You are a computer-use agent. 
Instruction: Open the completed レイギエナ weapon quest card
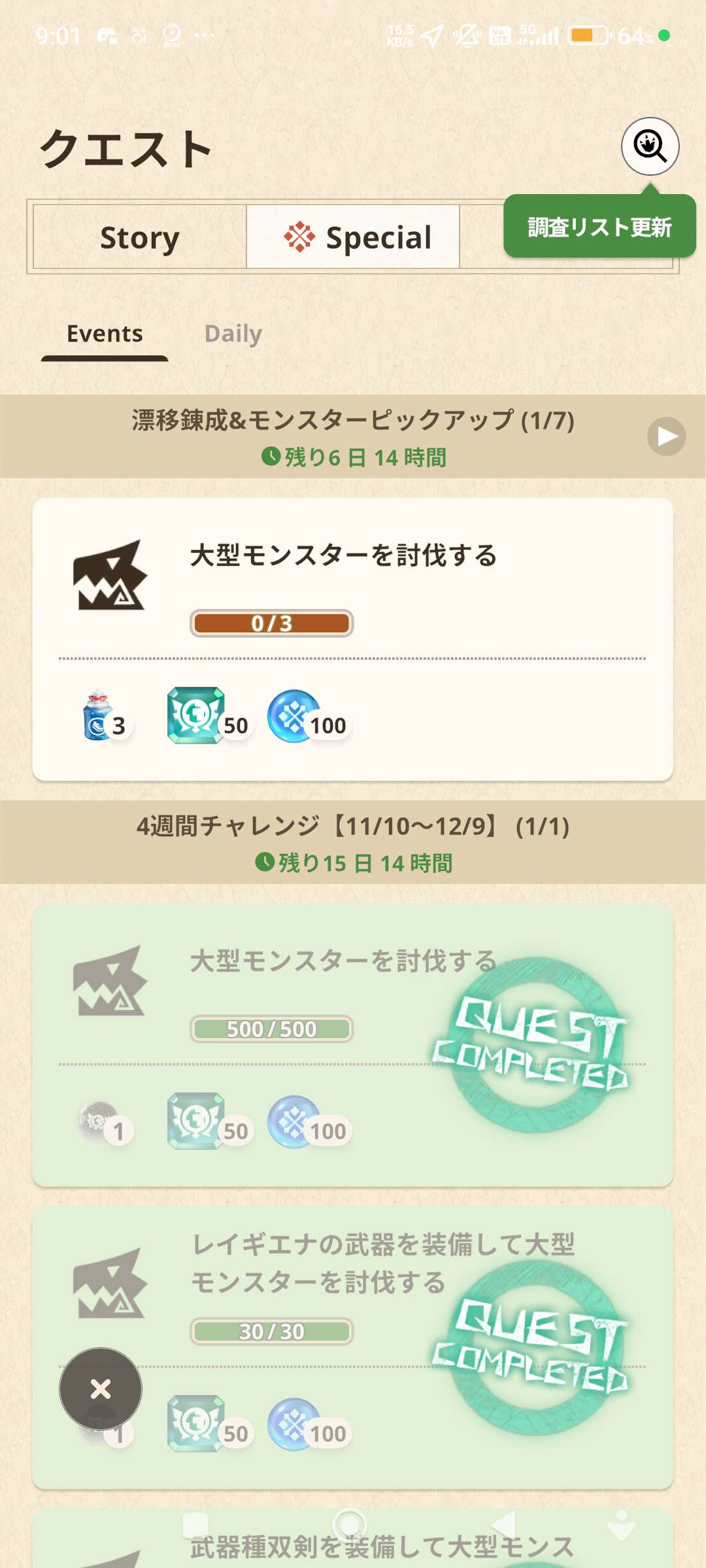[x=353, y=1347]
